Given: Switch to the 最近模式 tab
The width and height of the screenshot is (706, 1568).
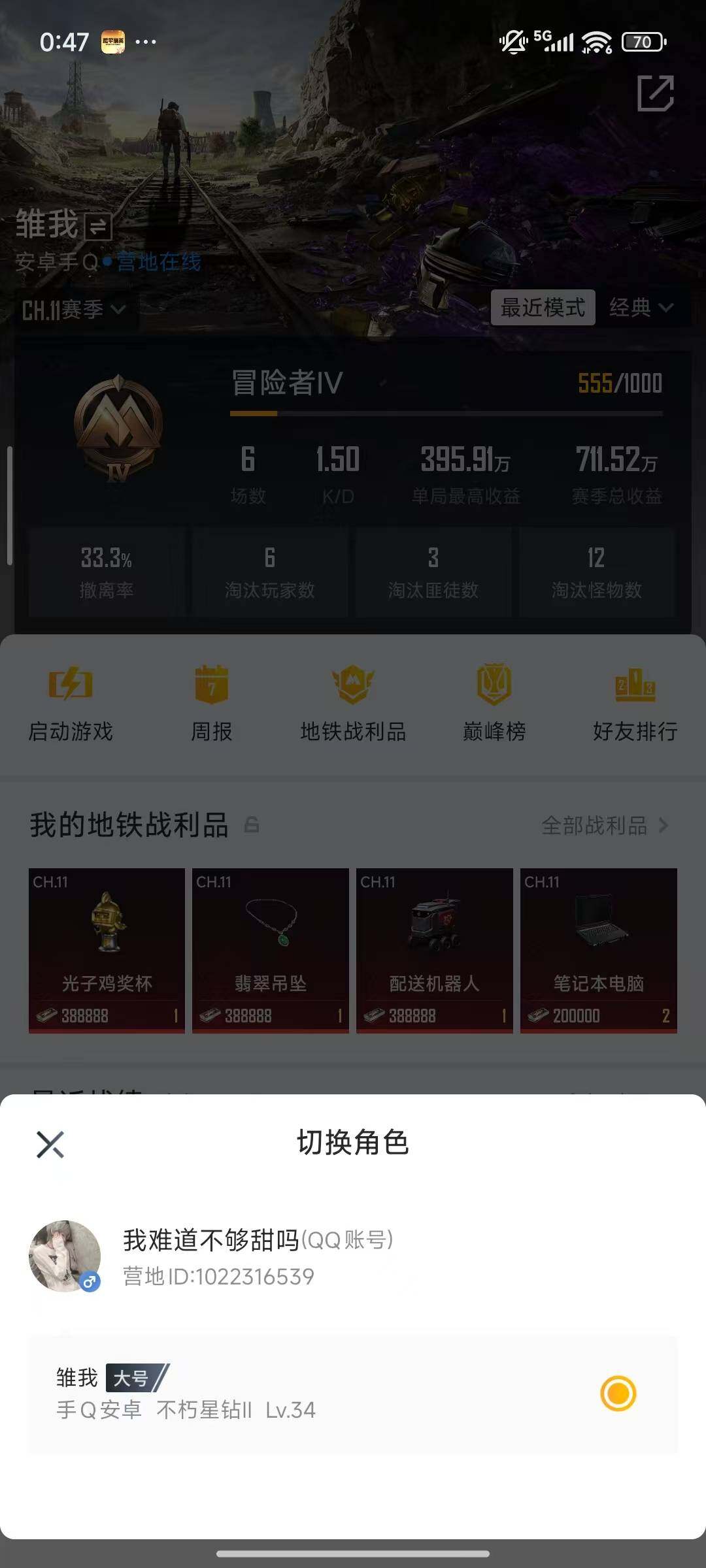Looking at the screenshot, I should (544, 308).
